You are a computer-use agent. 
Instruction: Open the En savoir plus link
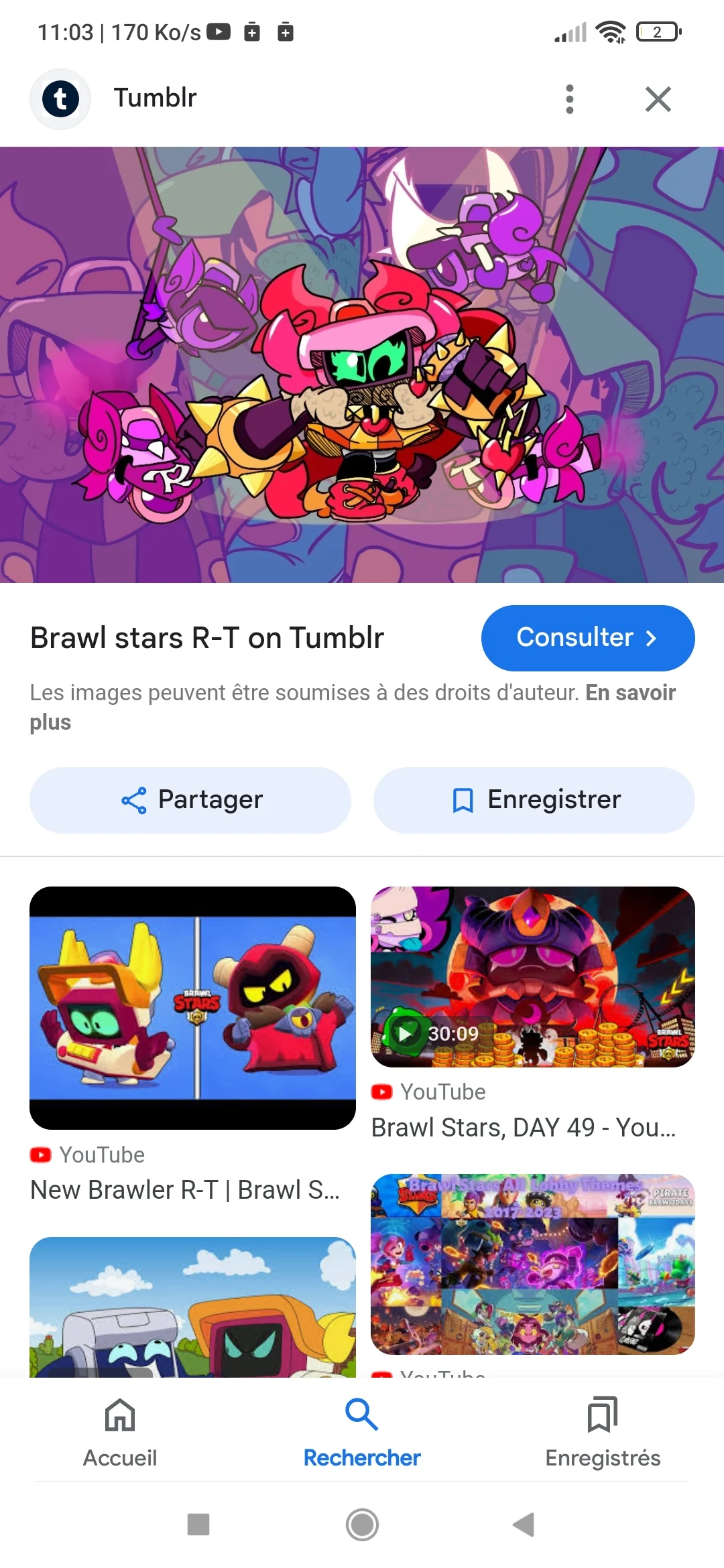point(629,693)
